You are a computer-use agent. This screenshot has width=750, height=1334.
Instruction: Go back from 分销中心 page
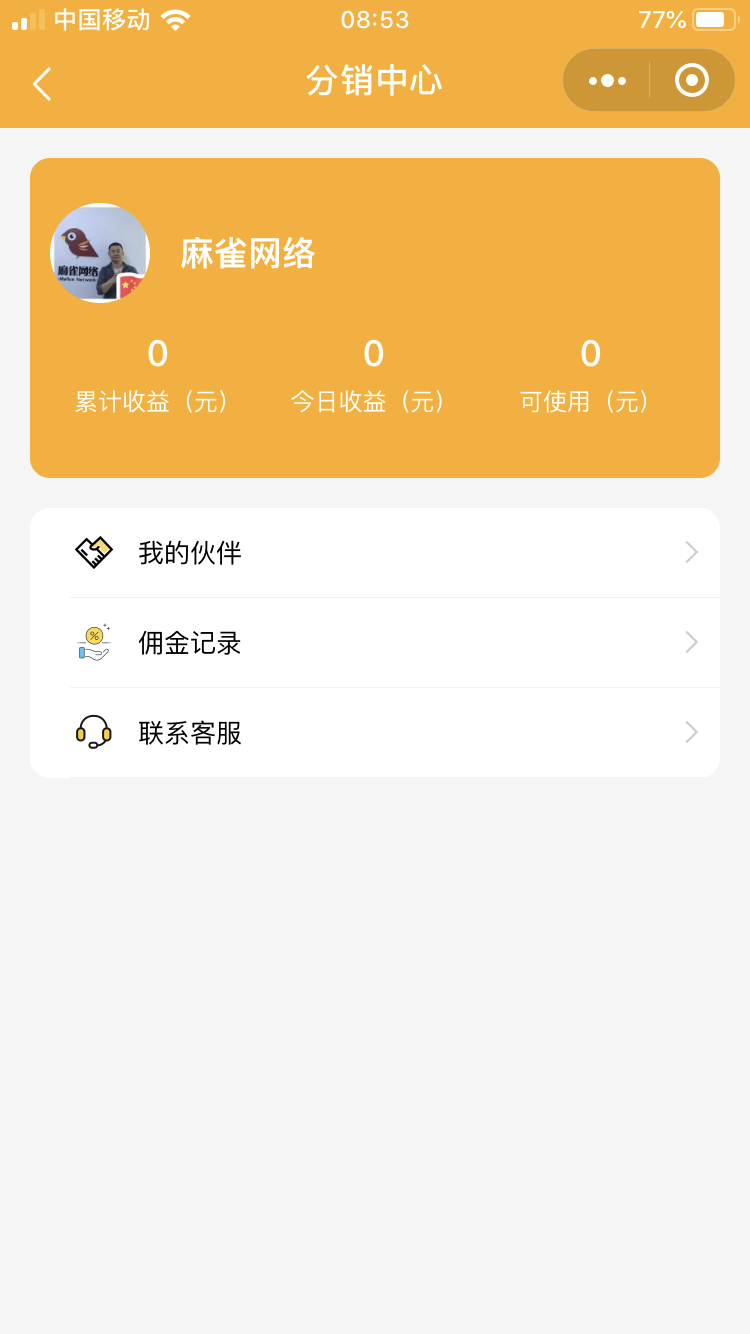tap(42, 84)
